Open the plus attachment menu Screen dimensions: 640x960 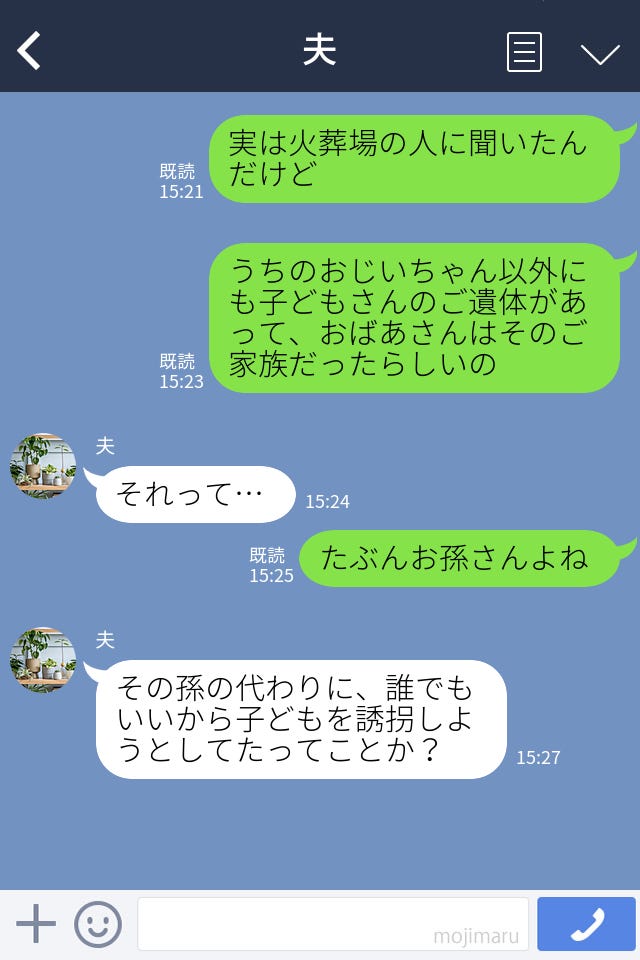(x=36, y=924)
